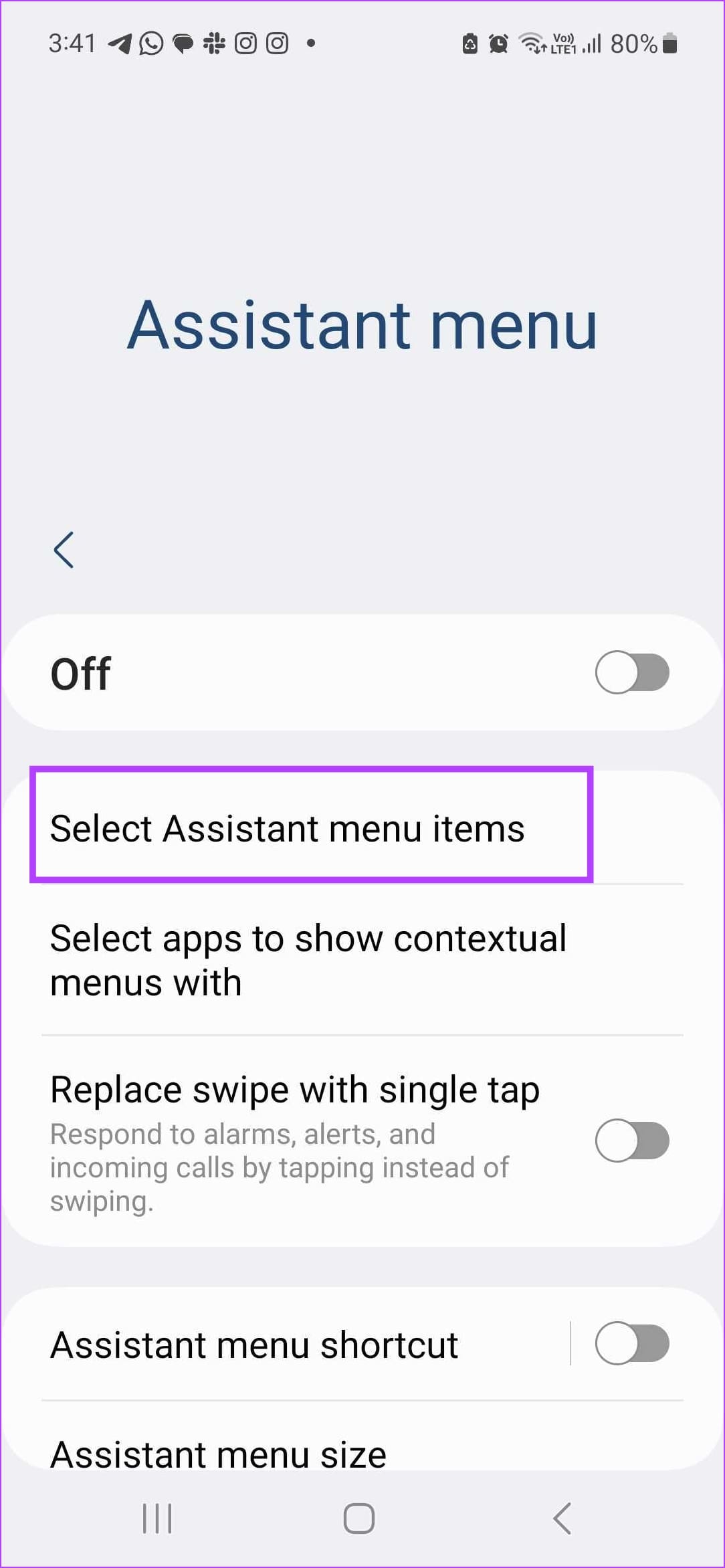
Task: Enable the Assistant menu shortcut switch
Action: pos(633,1343)
